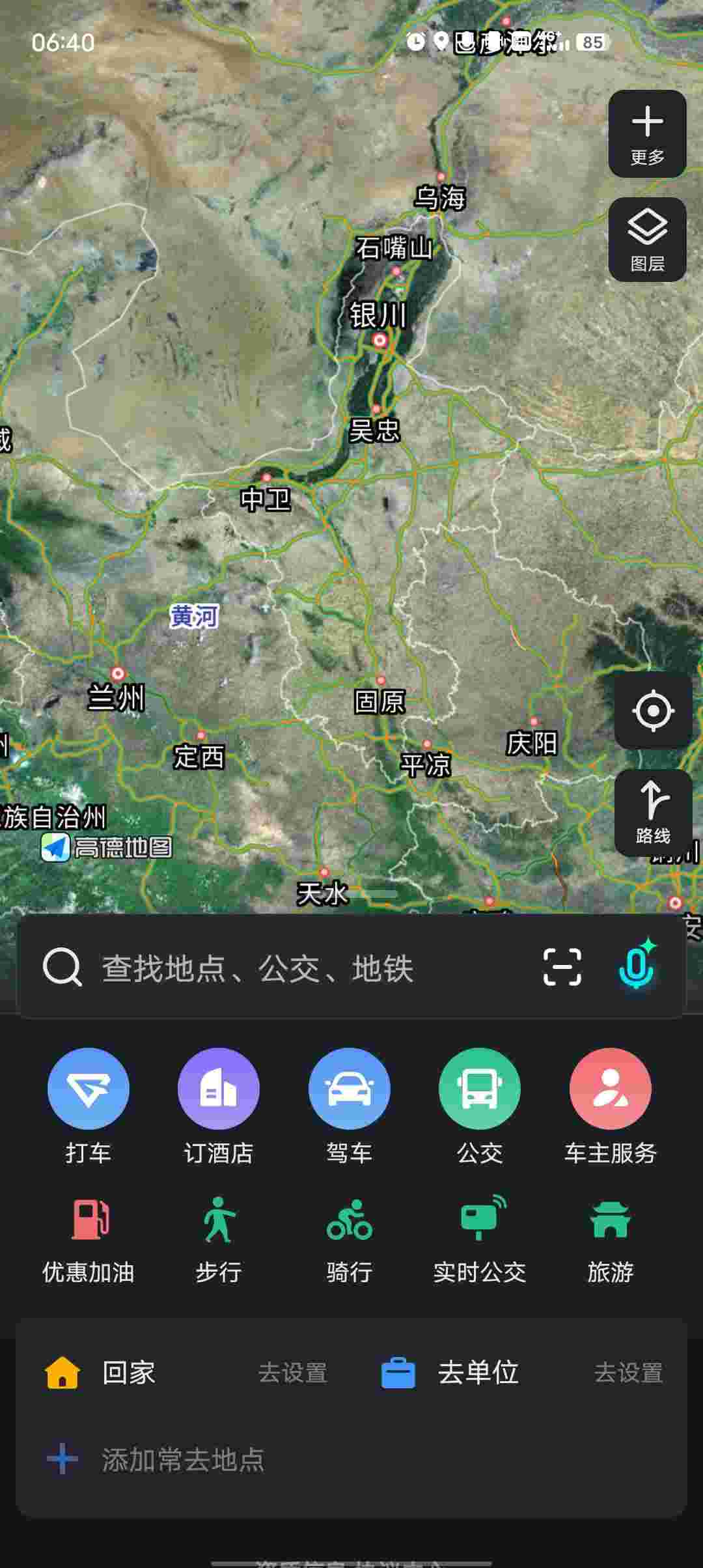Screen dimensions: 703x1568
Task: Open 优惠加油 fuel discounts
Action: click(89, 1239)
